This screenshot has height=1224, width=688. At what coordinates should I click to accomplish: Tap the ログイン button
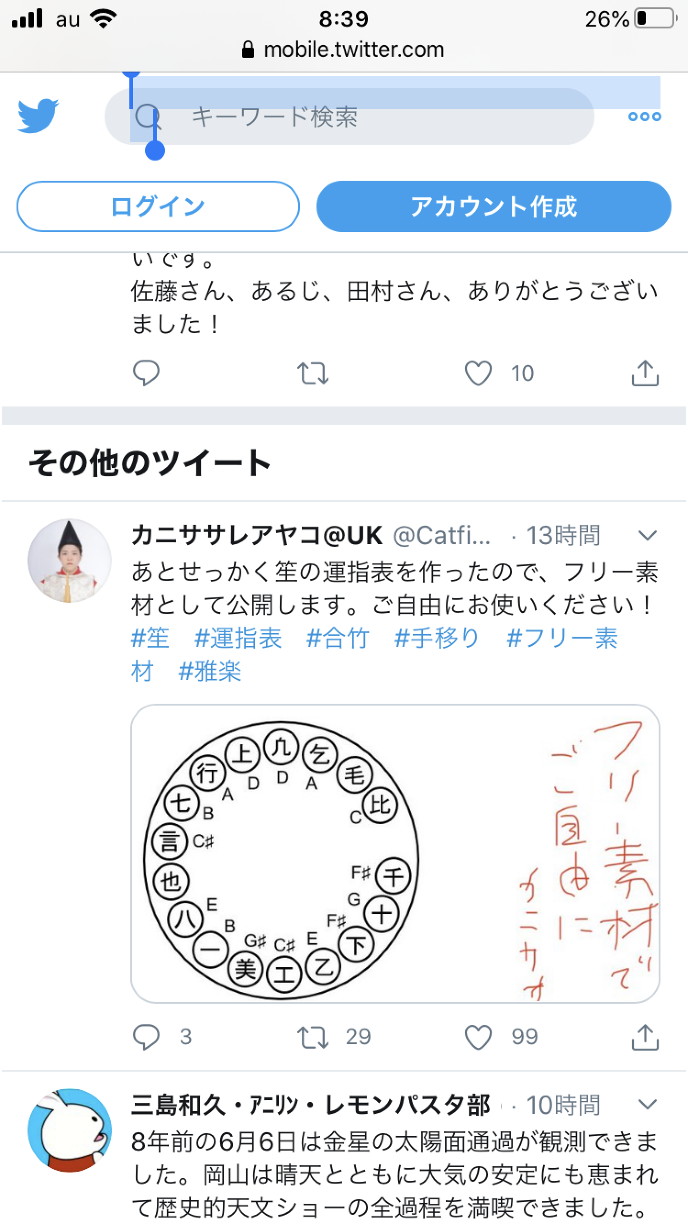[x=158, y=207]
